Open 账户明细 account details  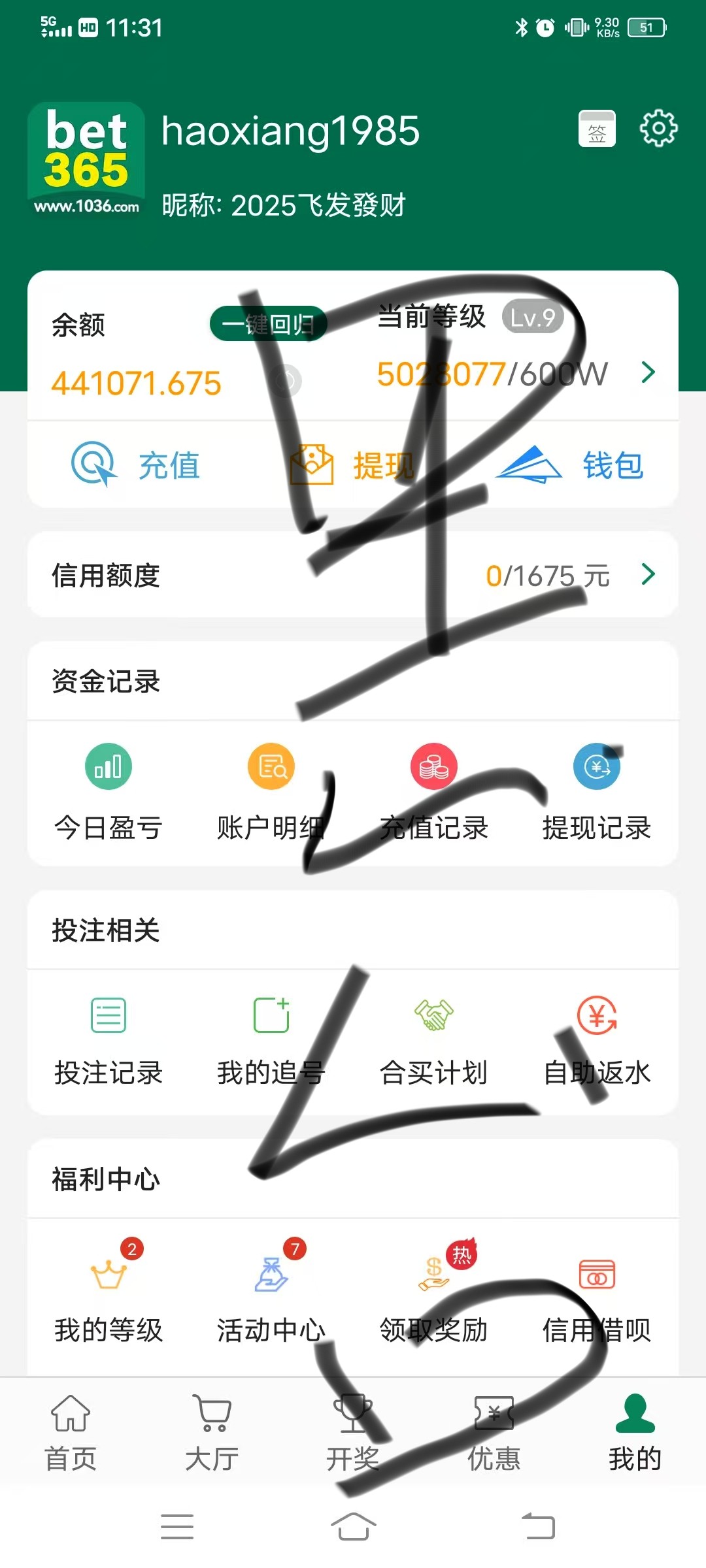point(271,792)
